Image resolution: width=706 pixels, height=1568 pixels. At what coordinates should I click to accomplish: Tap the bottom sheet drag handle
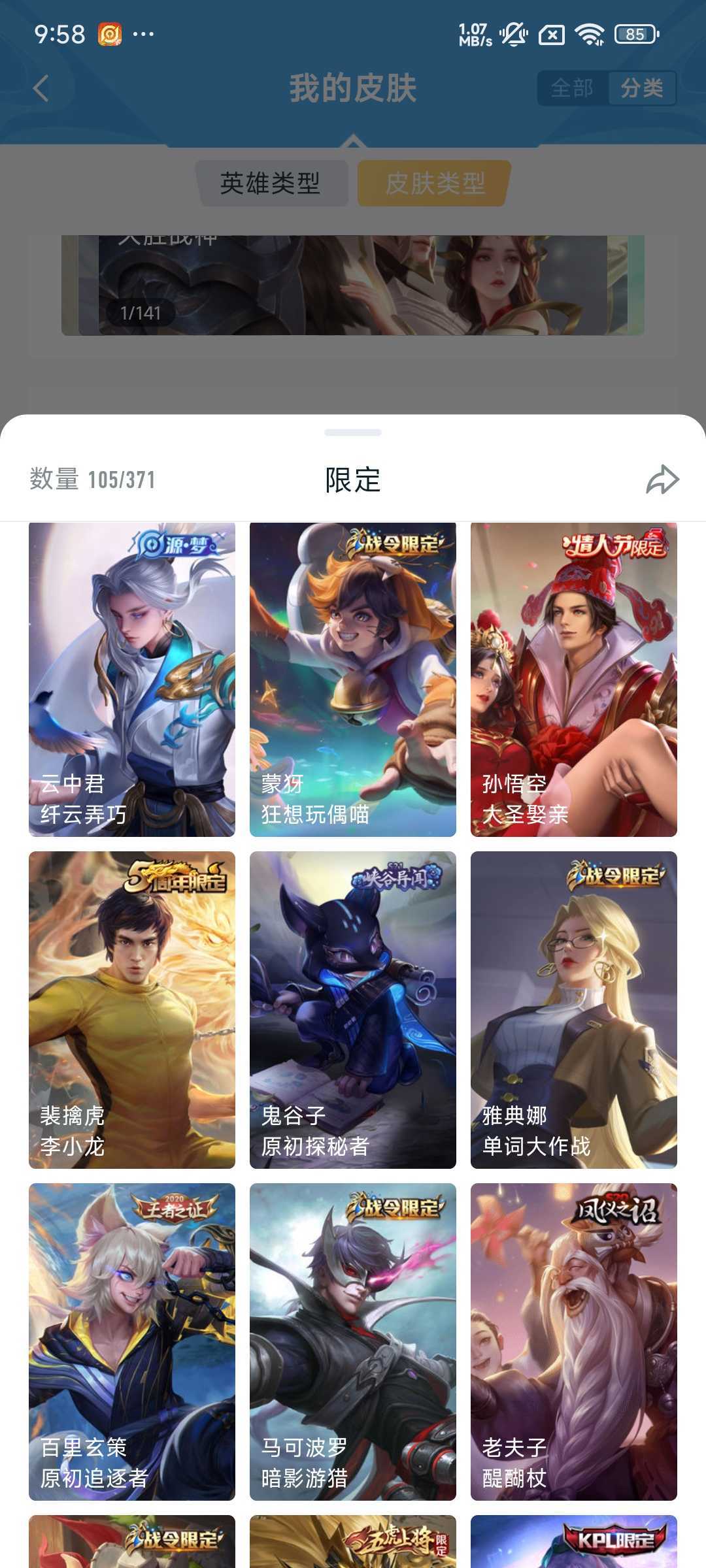[353, 433]
